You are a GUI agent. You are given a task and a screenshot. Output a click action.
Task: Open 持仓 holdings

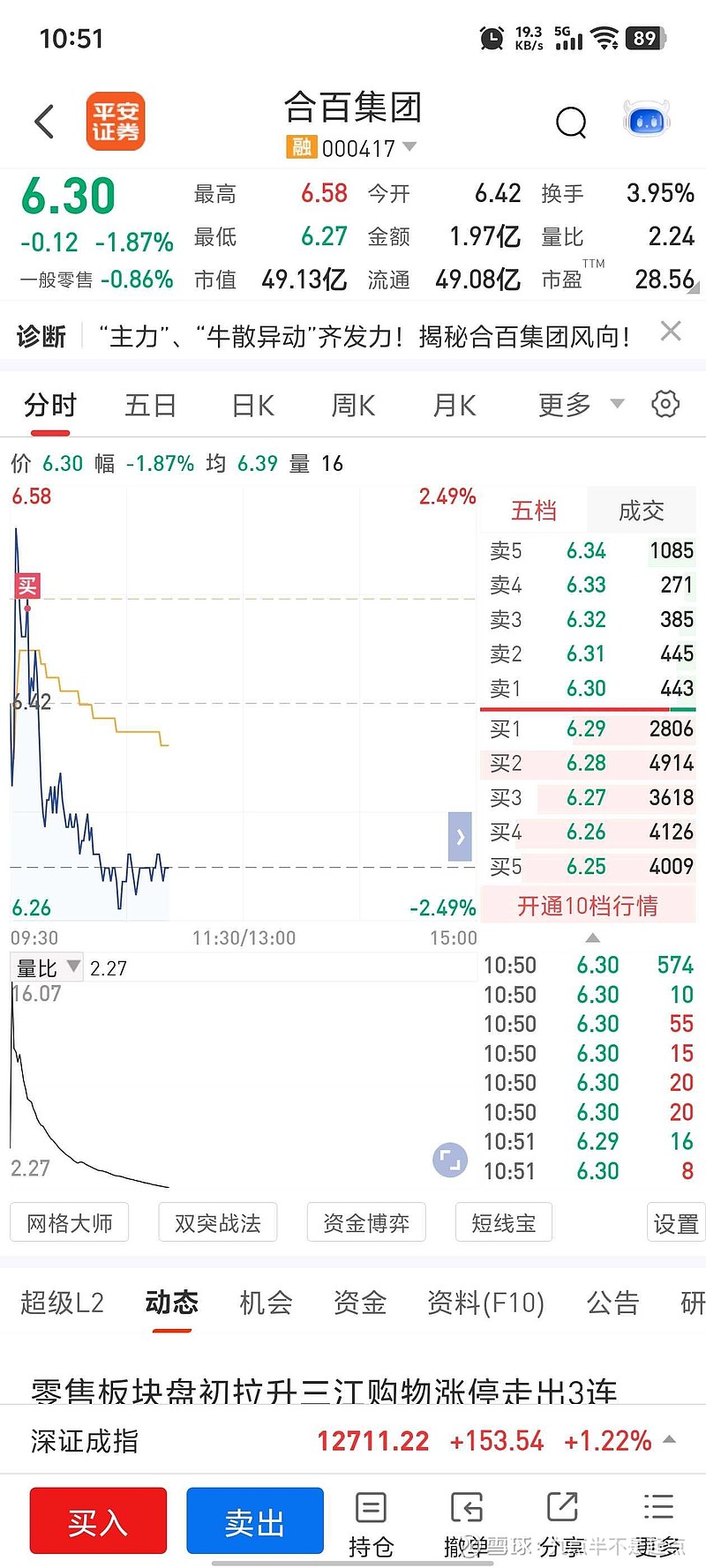click(371, 1523)
